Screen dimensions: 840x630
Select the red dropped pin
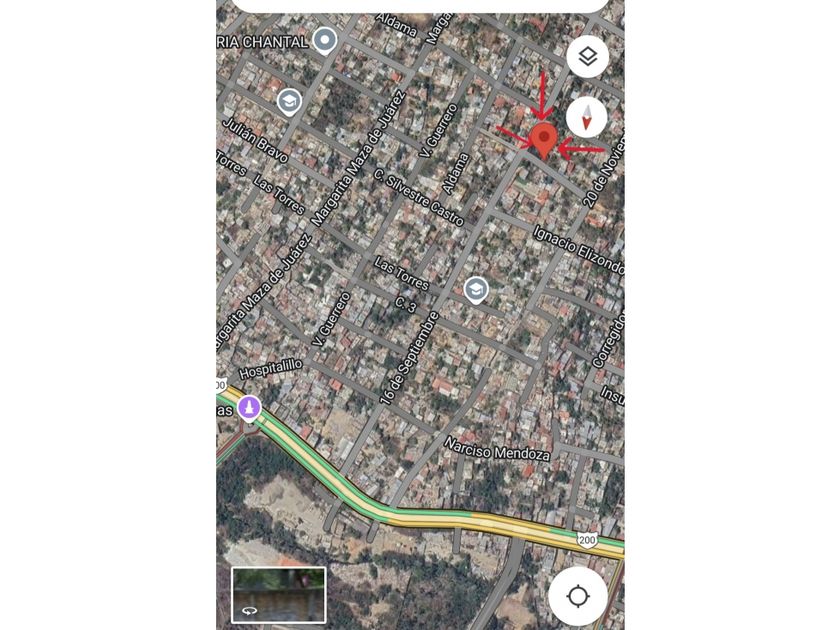pos(544,140)
